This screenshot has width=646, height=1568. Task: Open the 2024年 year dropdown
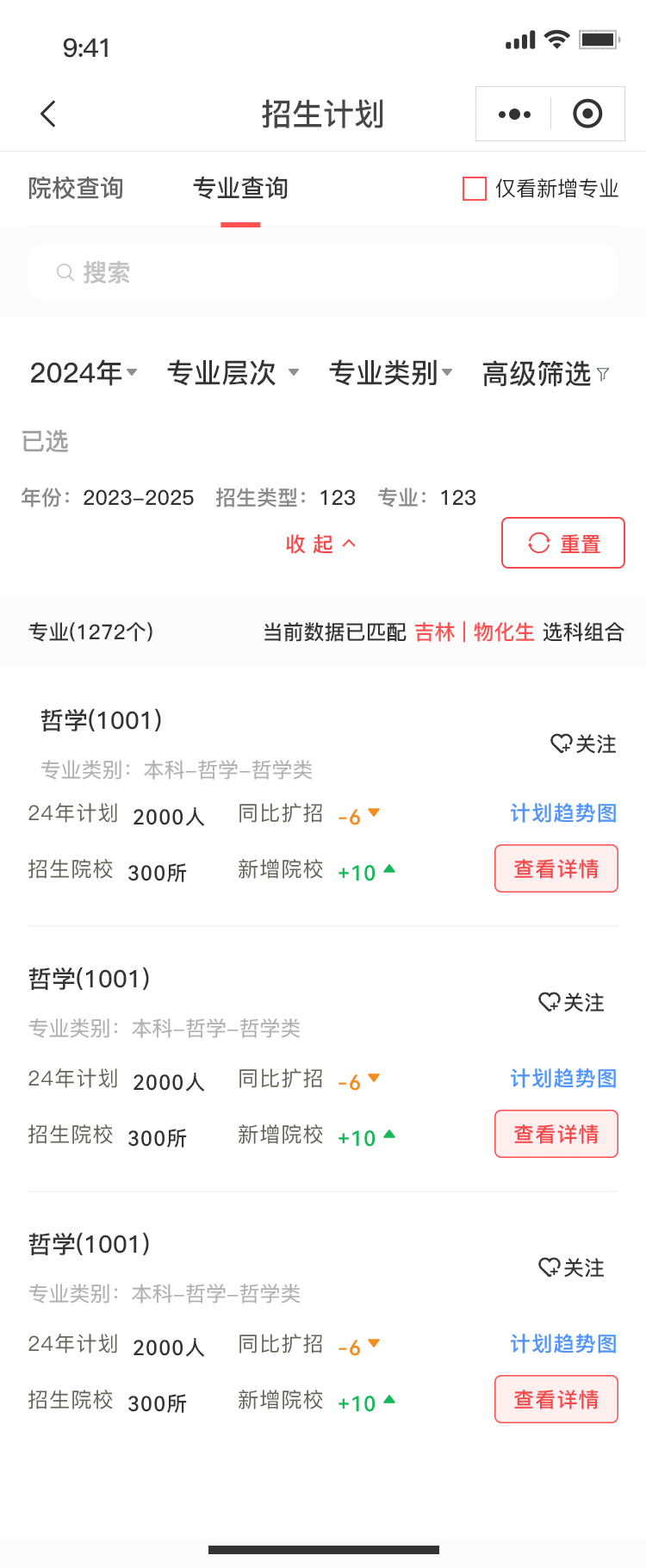pyautogui.click(x=84, y=373)
